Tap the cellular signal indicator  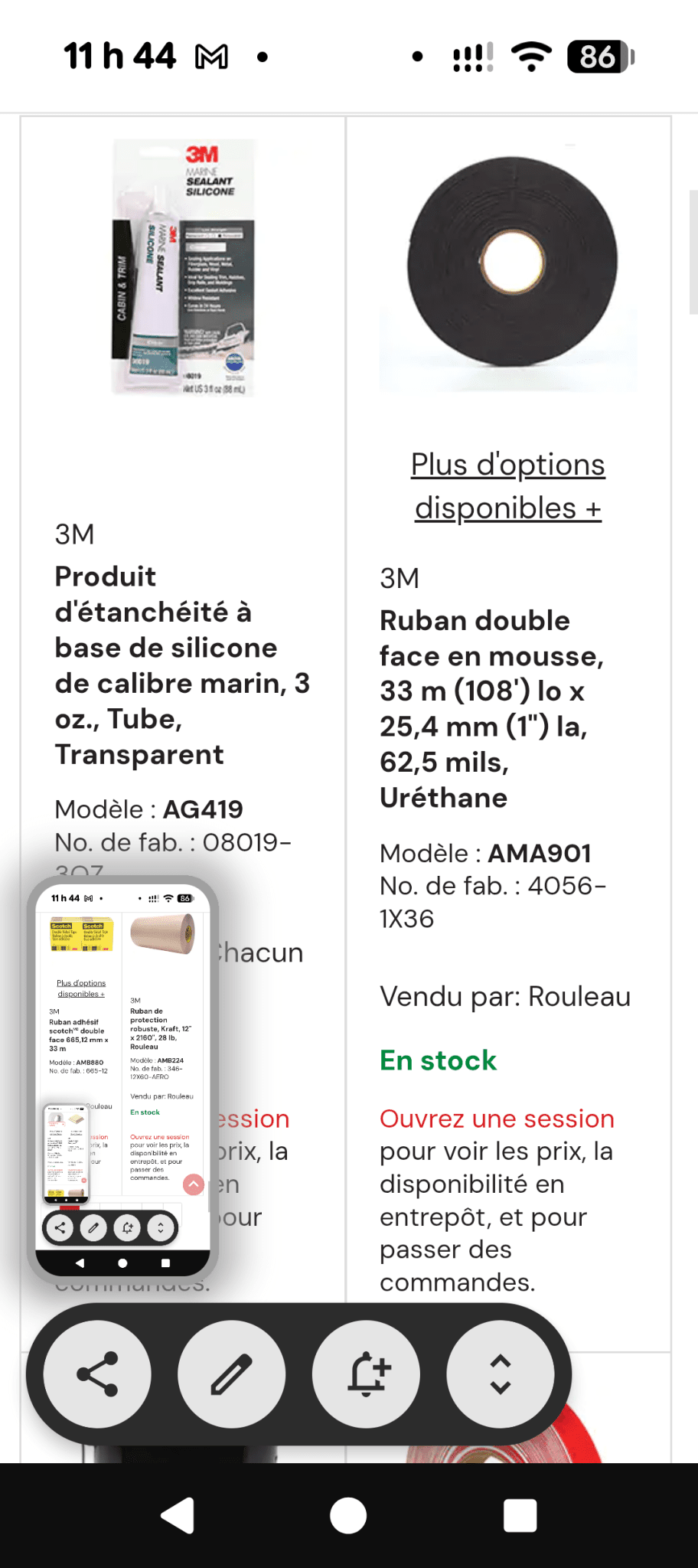click(472, 55)
